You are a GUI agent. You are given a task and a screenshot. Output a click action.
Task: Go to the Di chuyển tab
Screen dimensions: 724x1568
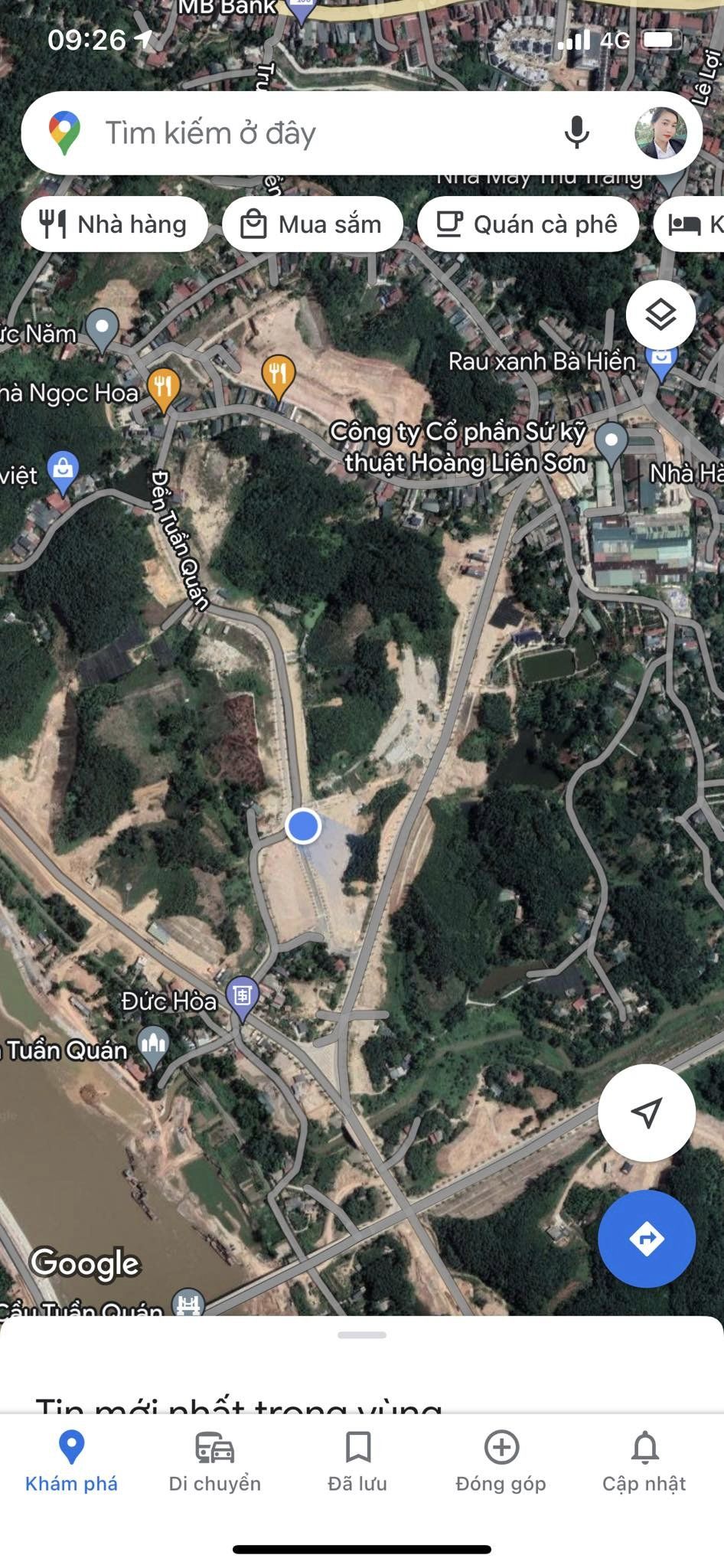[x=215, y=1462]
